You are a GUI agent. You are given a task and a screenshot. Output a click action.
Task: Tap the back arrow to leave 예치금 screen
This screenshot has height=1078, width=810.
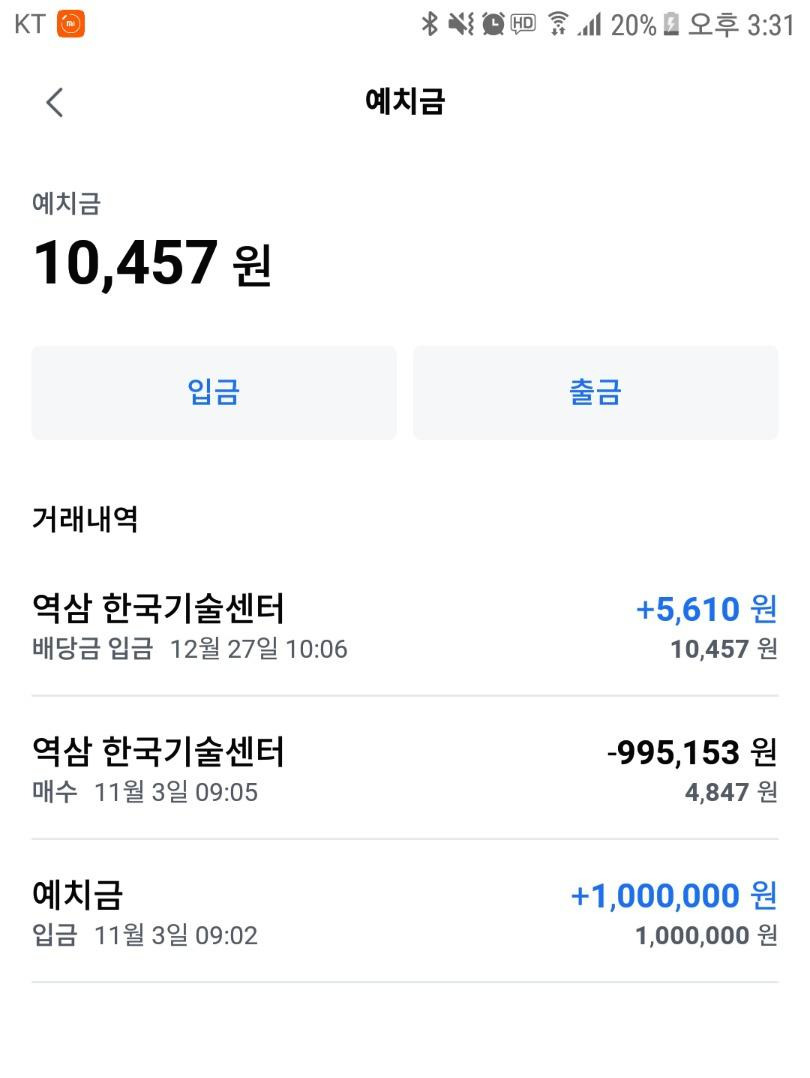[55, 101]
